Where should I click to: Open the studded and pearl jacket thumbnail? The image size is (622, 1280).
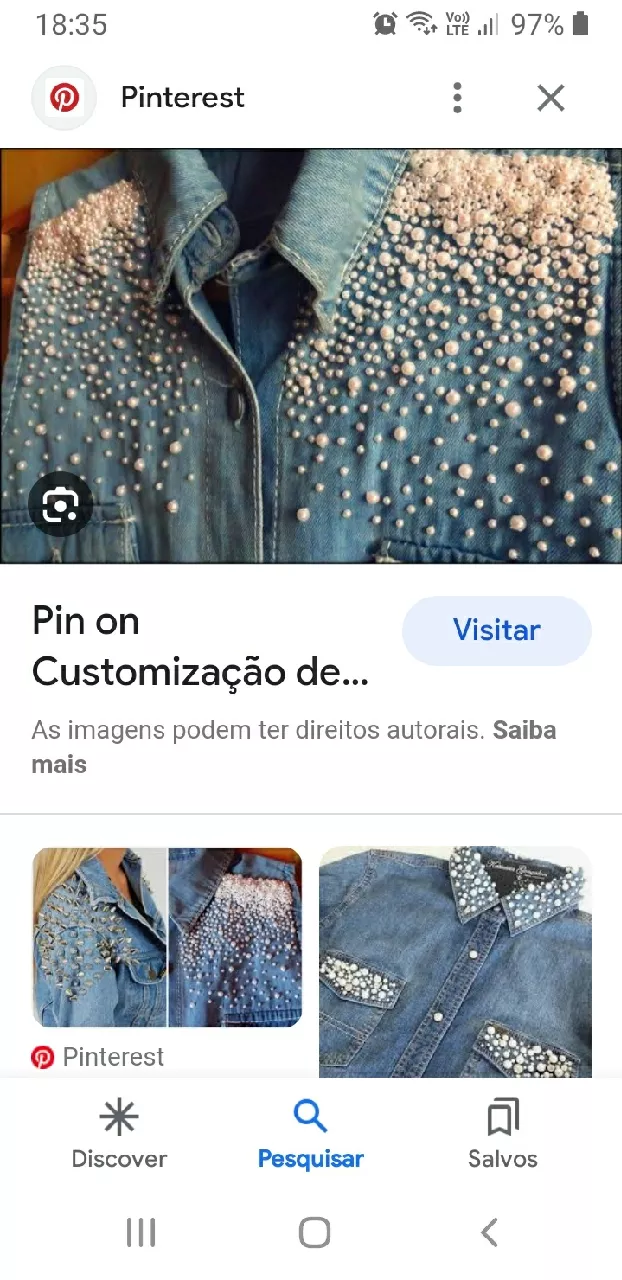pos(167,937)
